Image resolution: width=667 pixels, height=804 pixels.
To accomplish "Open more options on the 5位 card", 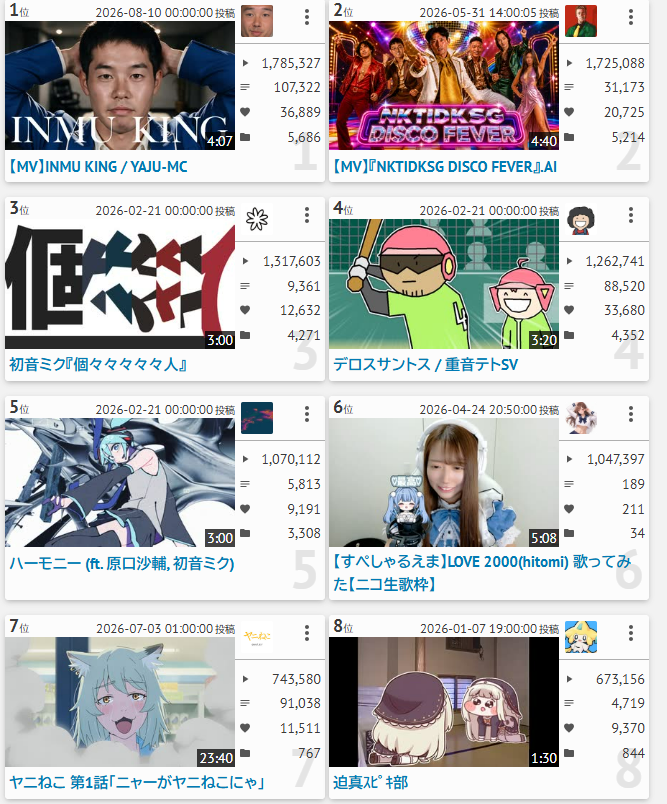I will pyautogui.click(x=307, y=414).
